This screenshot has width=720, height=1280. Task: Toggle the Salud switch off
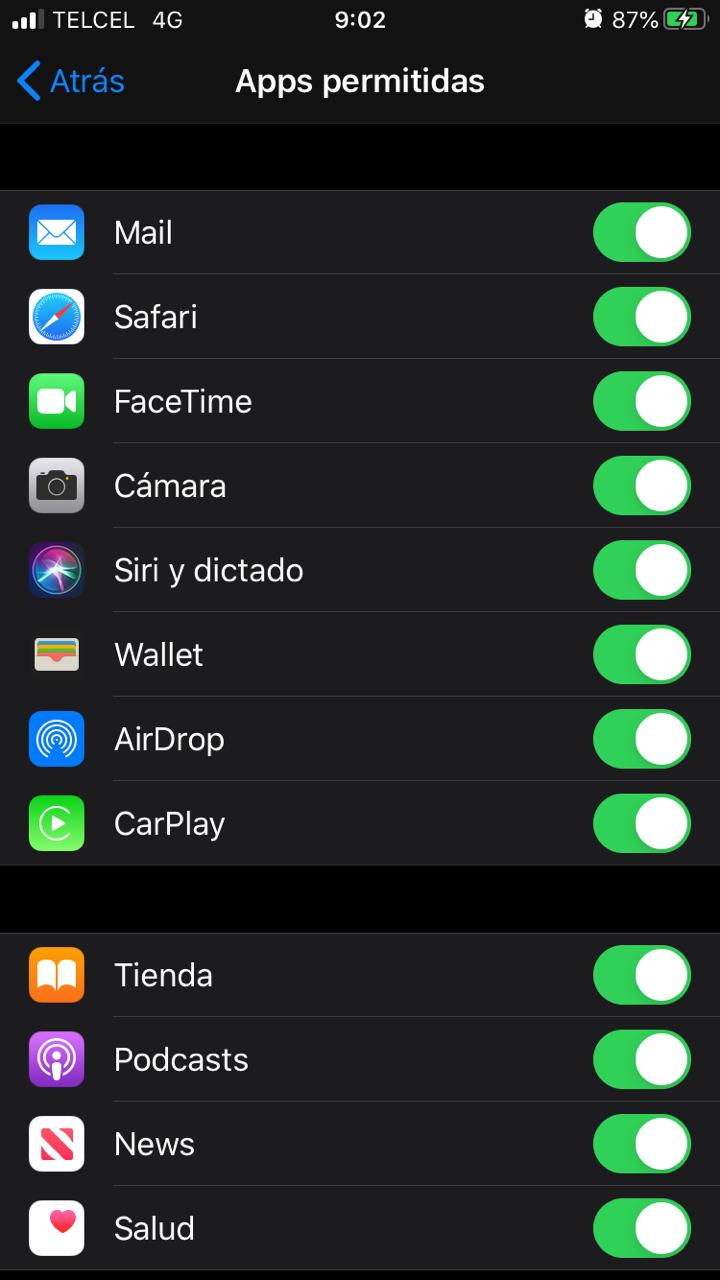point(642,1228)
